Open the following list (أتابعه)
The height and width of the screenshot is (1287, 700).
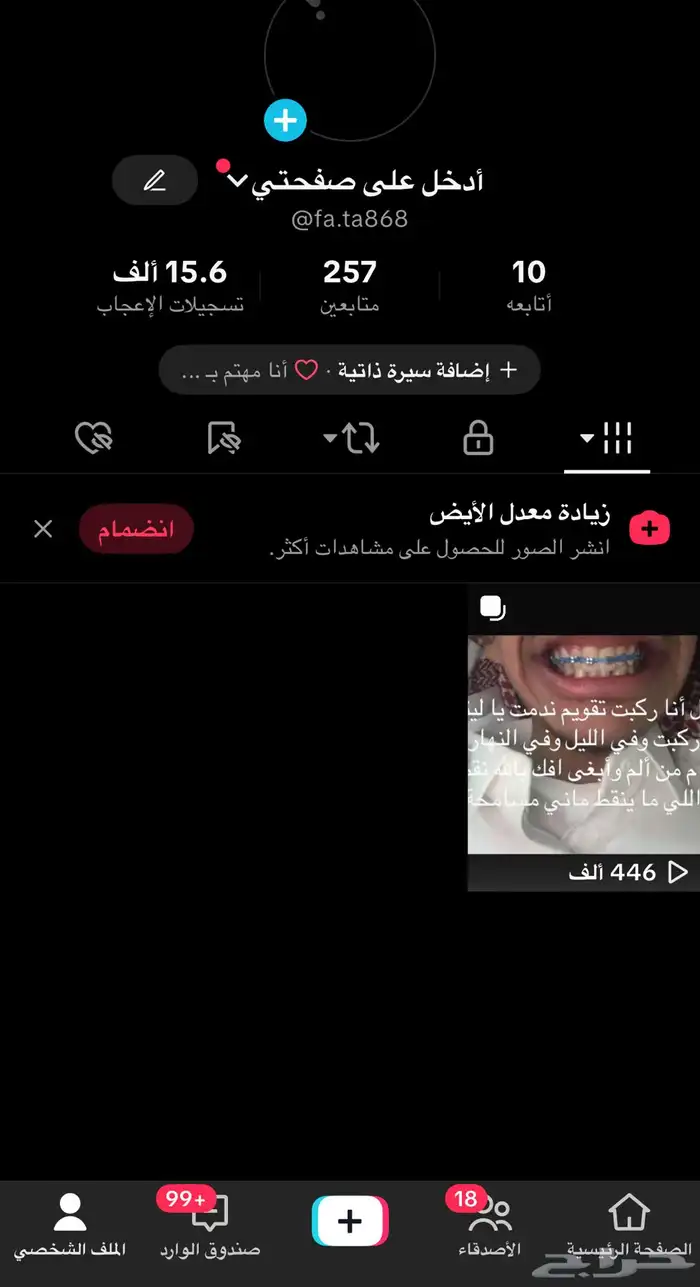point(529,285)
